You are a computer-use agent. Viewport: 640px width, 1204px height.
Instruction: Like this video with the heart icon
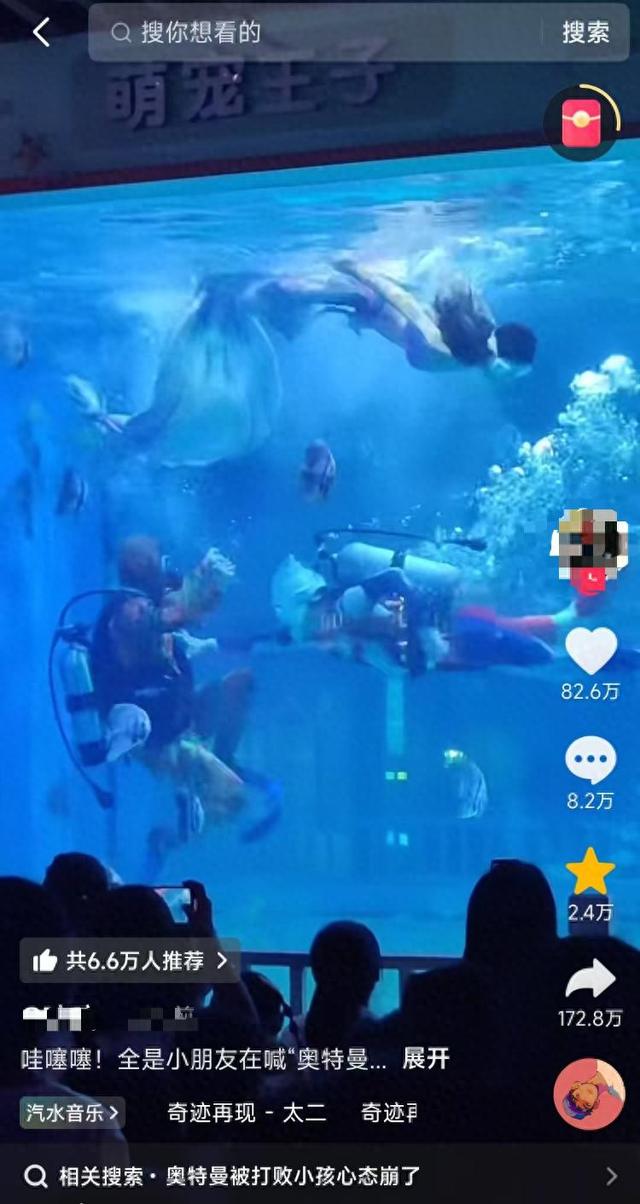coord(590,652)
